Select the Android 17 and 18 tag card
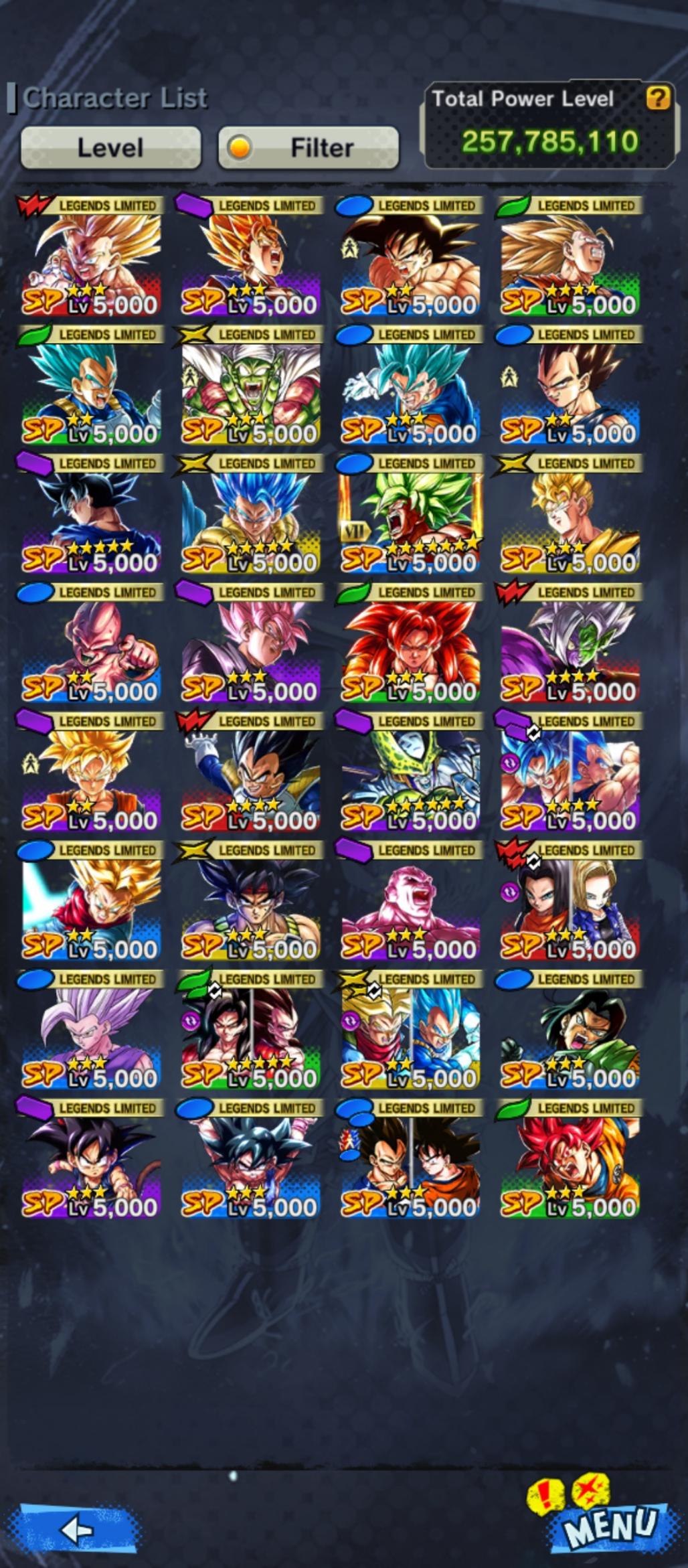This screenshot has height=1568, width=688. click(569, 904)
